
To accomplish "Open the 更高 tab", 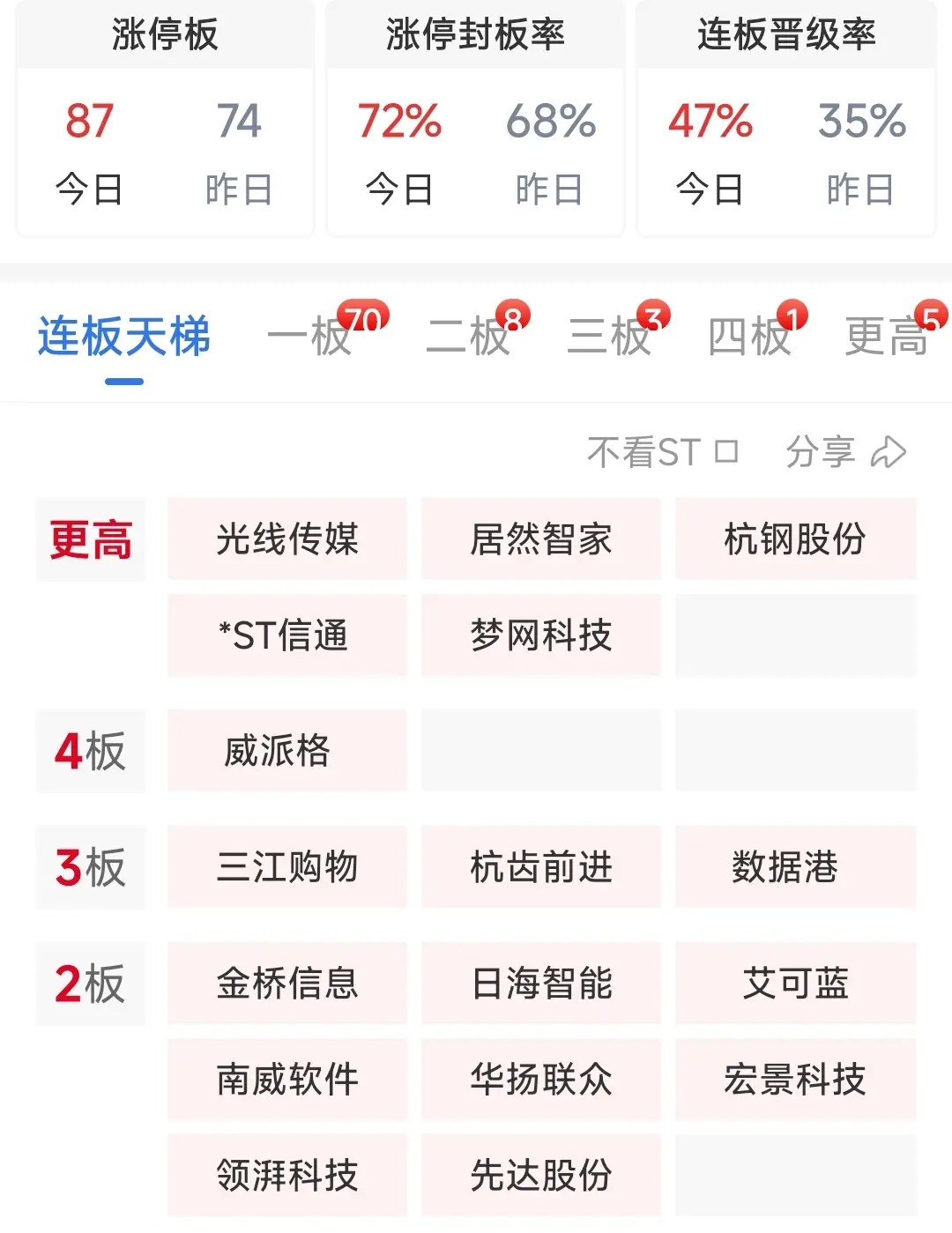I will [x=887, y=338].
